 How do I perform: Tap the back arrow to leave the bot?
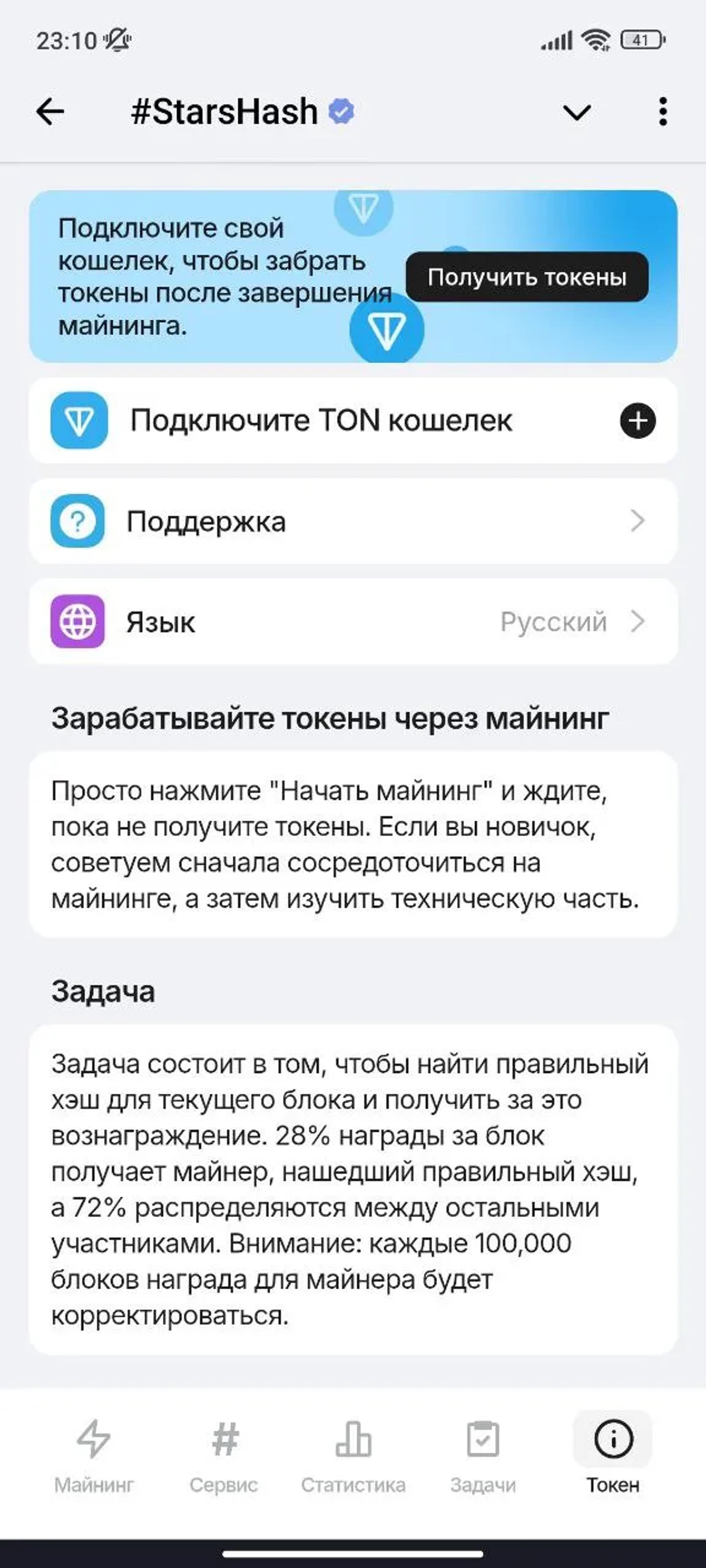click(51, 112)
